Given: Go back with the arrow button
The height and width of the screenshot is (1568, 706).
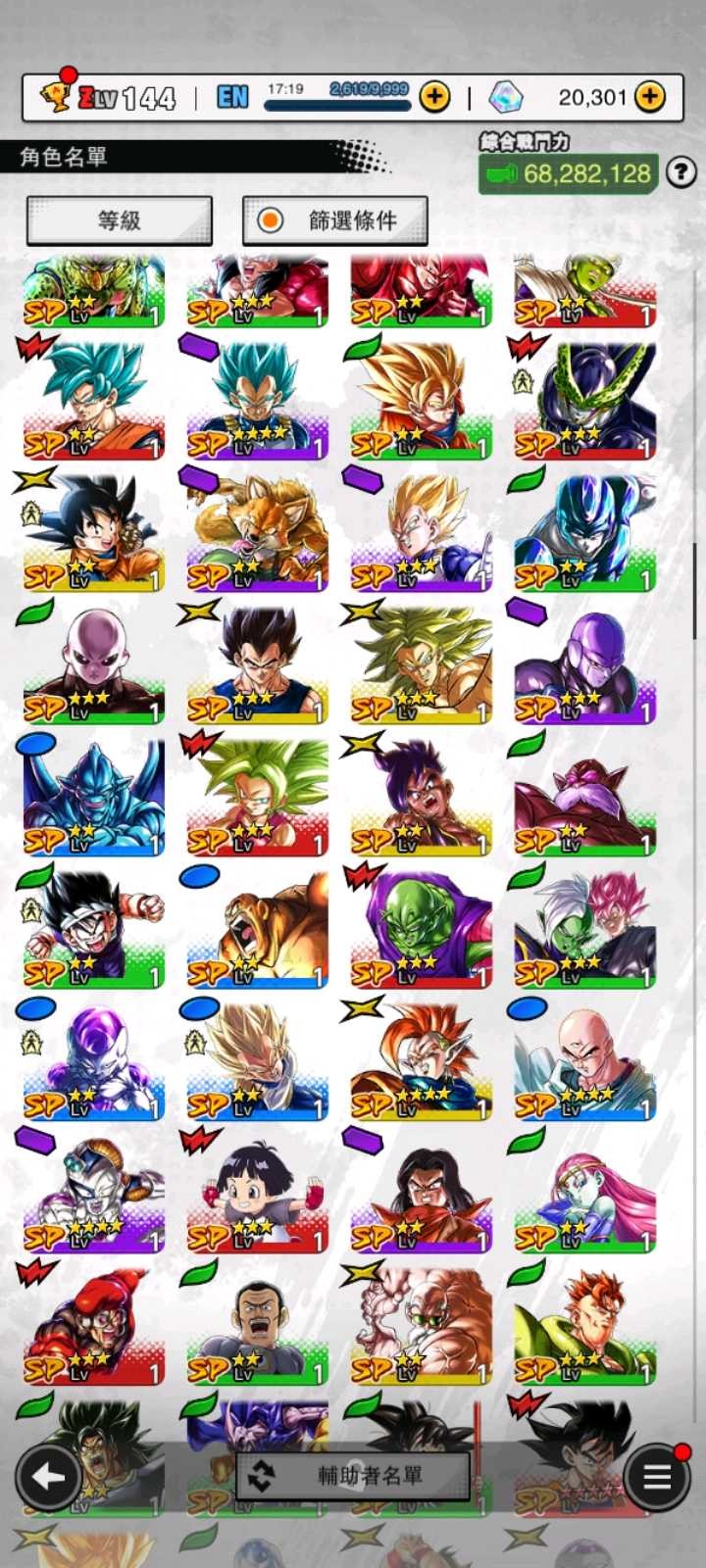Looking at the screenshot, I should pyautogui.click(x=48, y=1477).
